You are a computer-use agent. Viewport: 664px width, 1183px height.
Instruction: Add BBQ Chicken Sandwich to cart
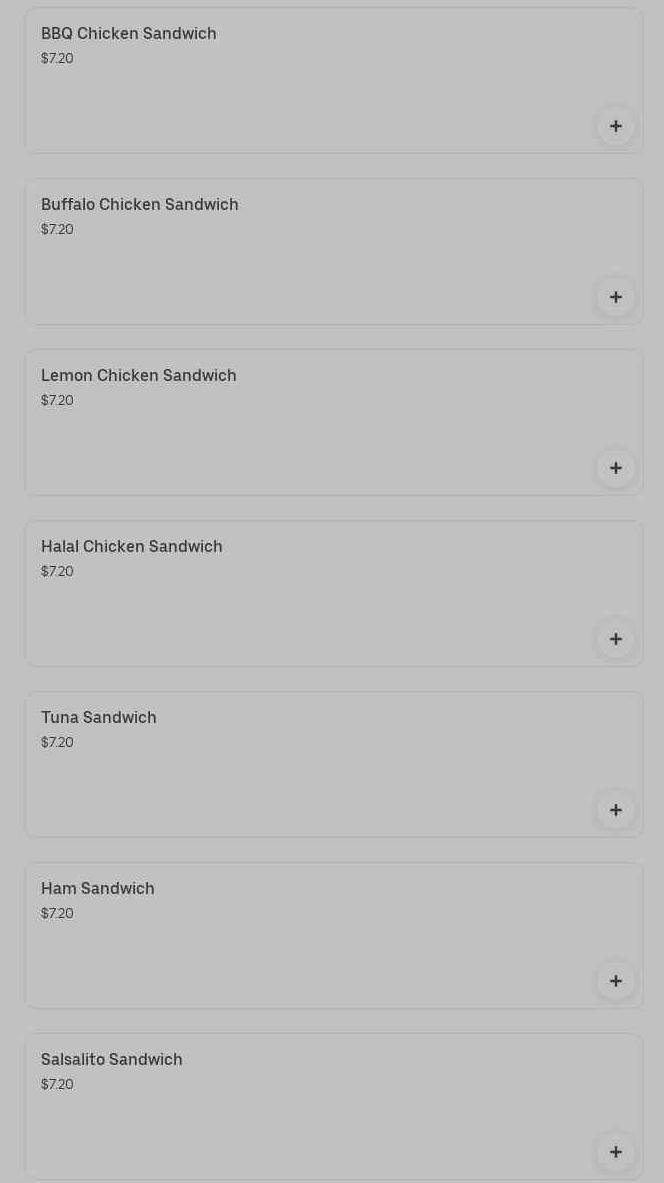tap(616, 126)
